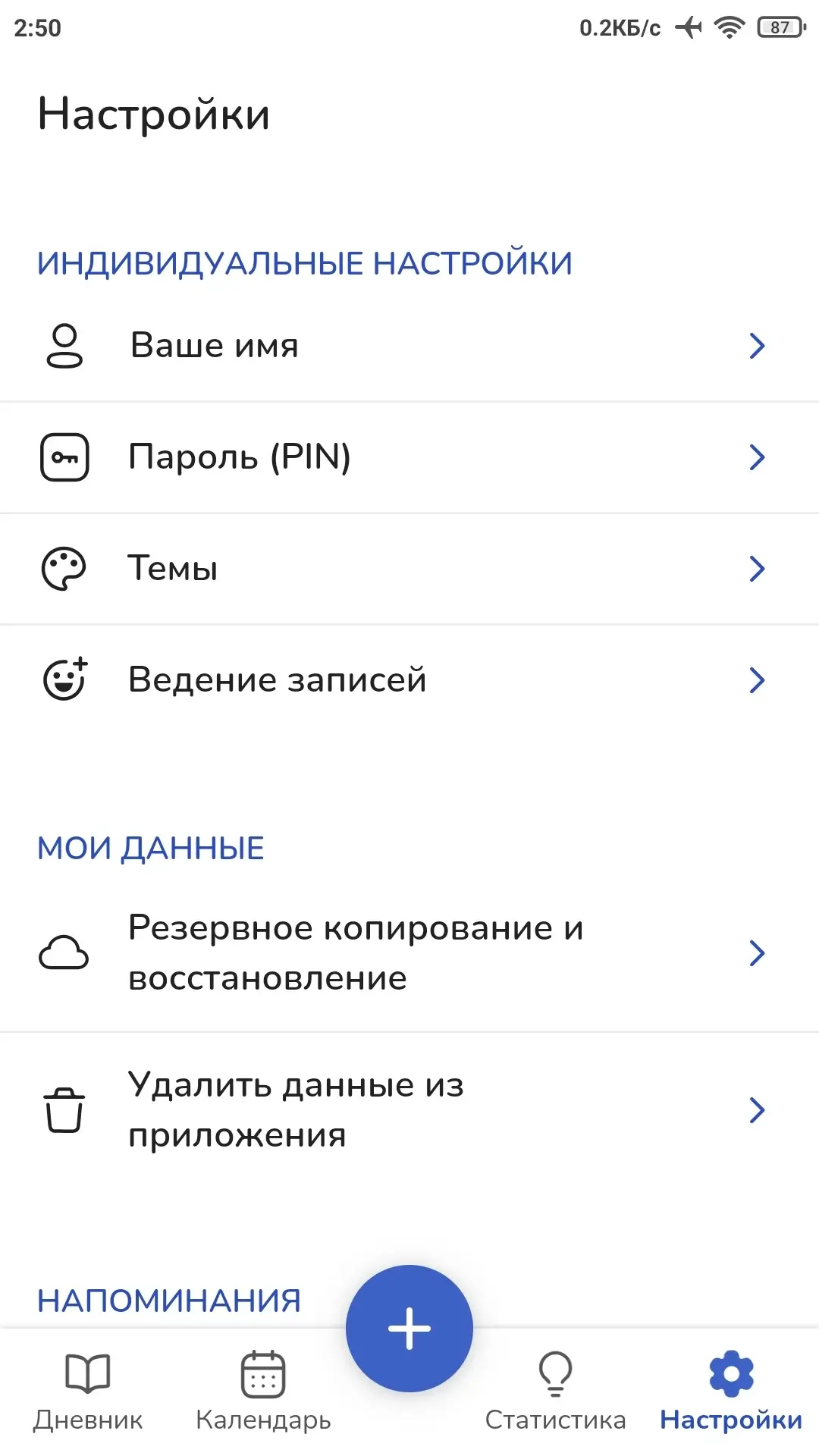Viewport: 819px width, 1456px height.
Task: Switch to the Статистика tab
Action: point(555,1392)
